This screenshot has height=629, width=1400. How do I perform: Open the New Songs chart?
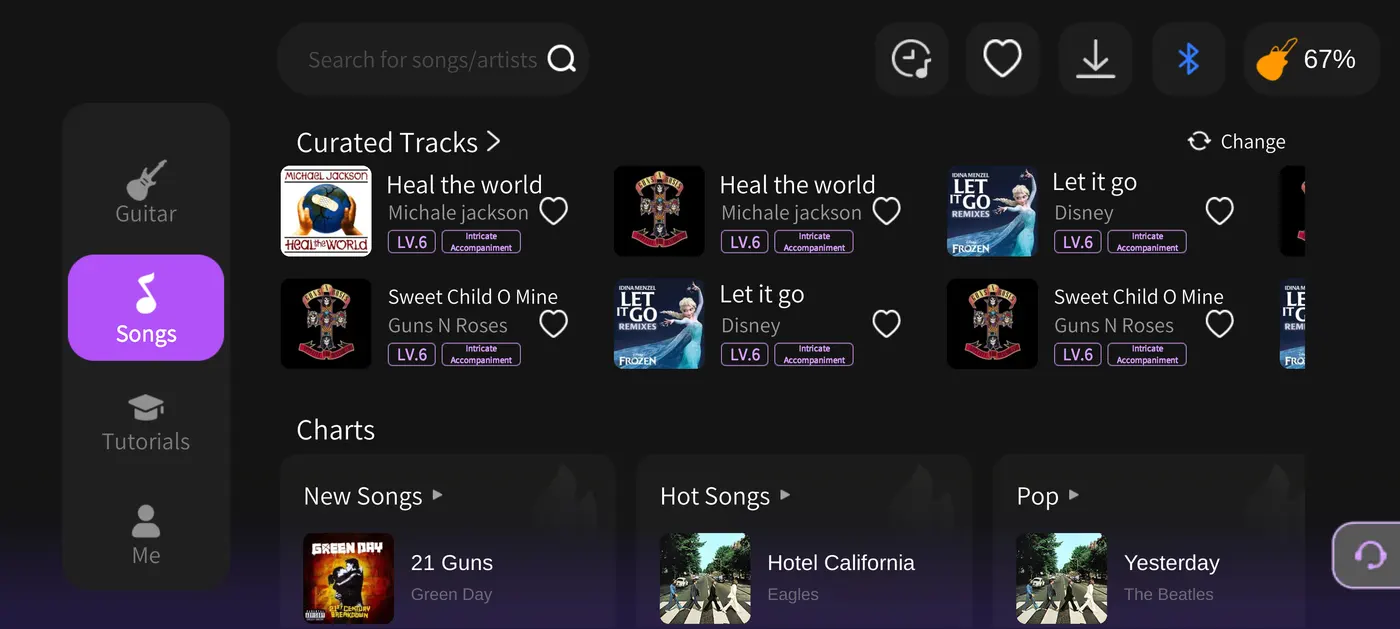[x=372, y=496]
